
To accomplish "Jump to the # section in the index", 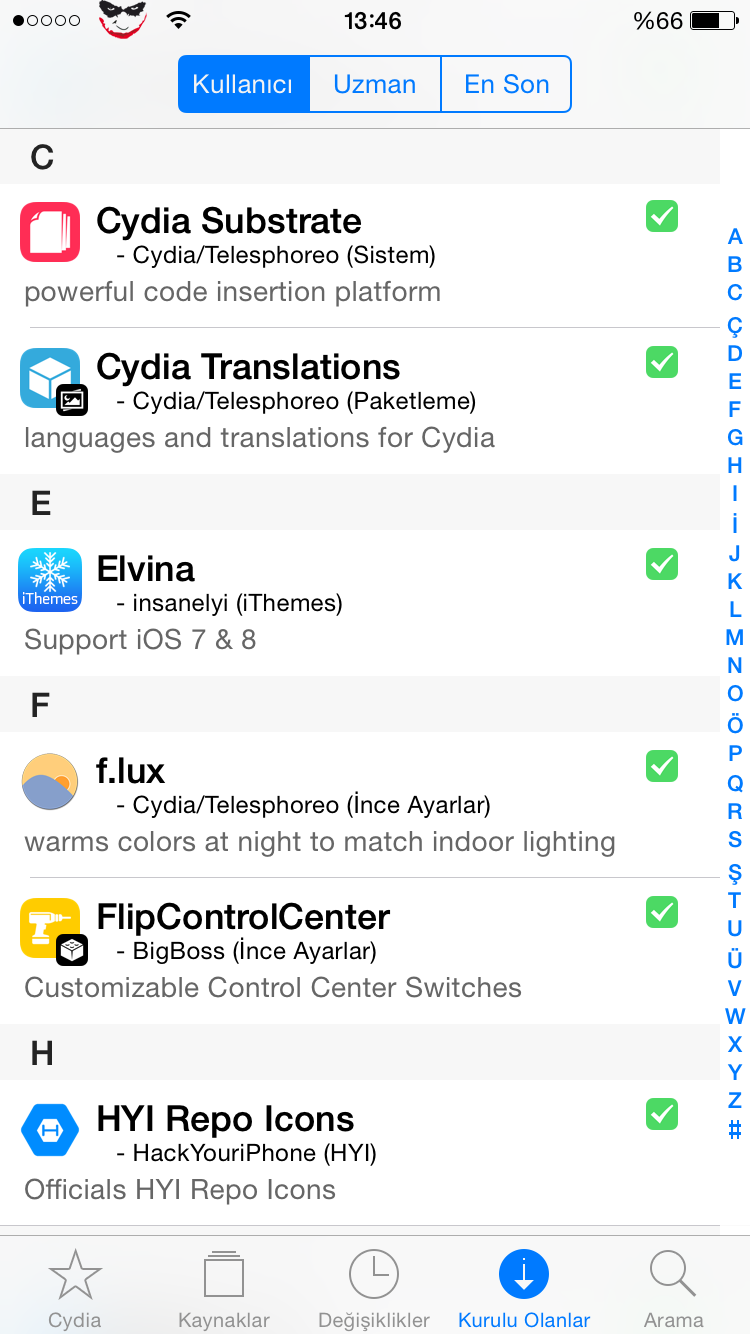I will (735, 1130).
